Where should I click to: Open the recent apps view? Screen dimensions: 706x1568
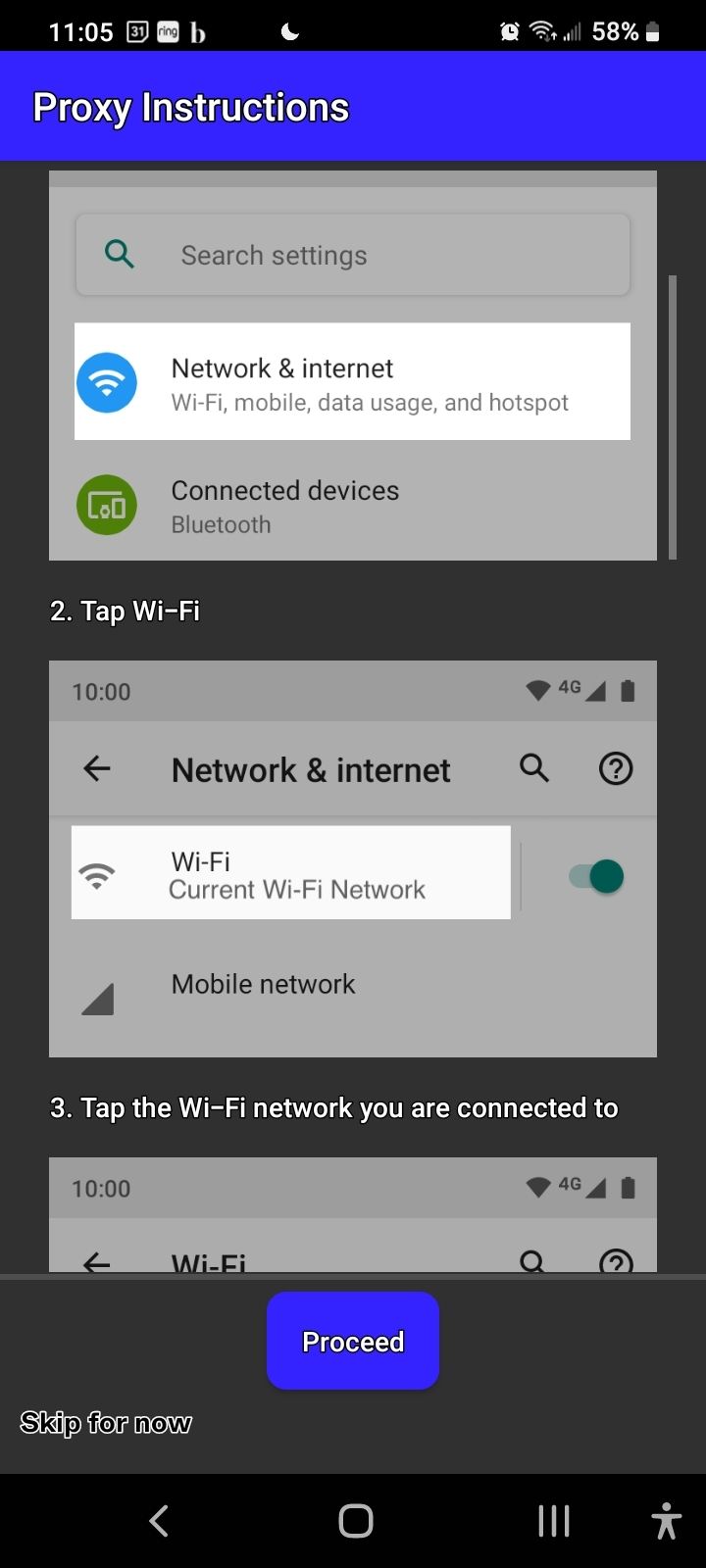[553, 1521]
